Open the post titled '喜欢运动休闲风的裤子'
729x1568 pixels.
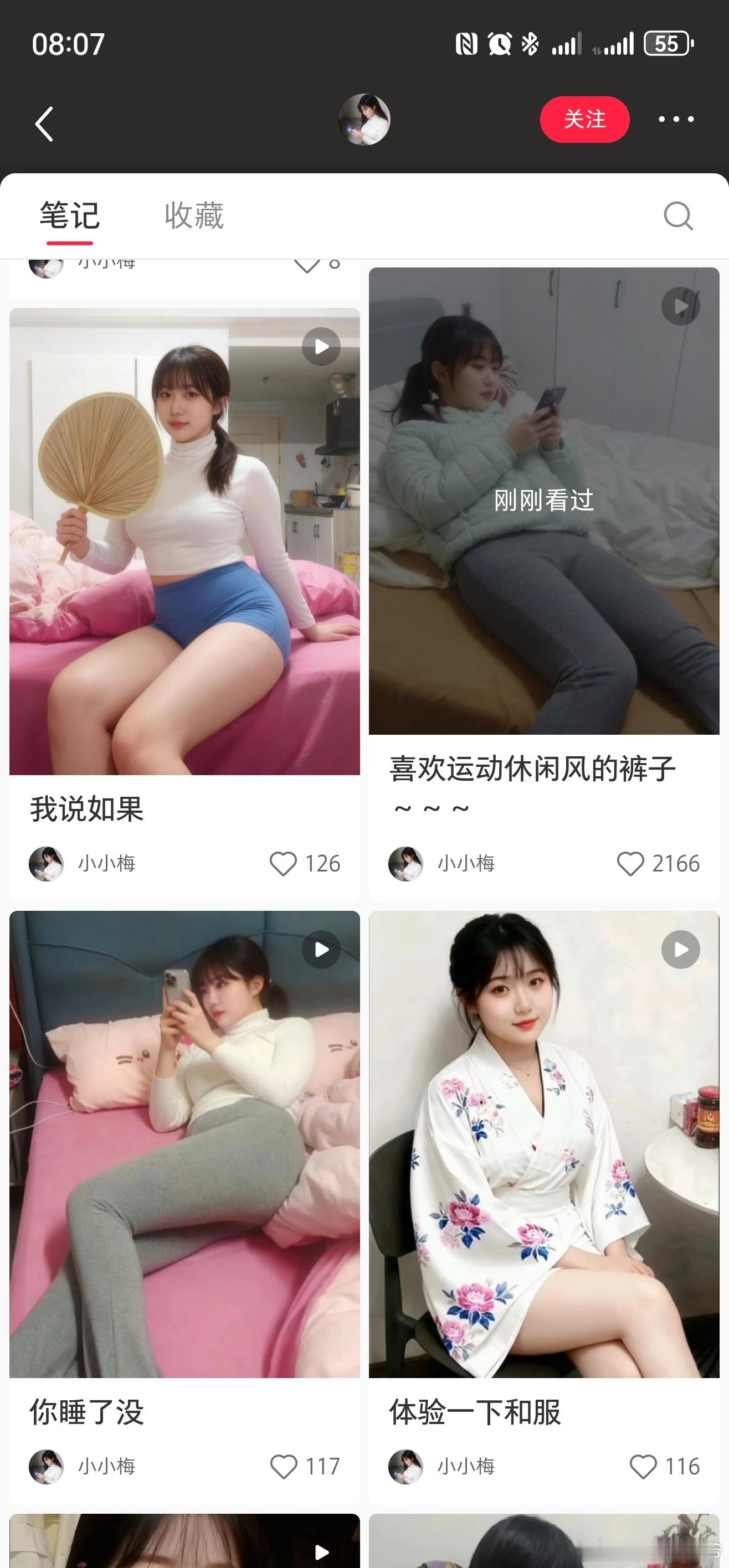(x=533, y=785)
